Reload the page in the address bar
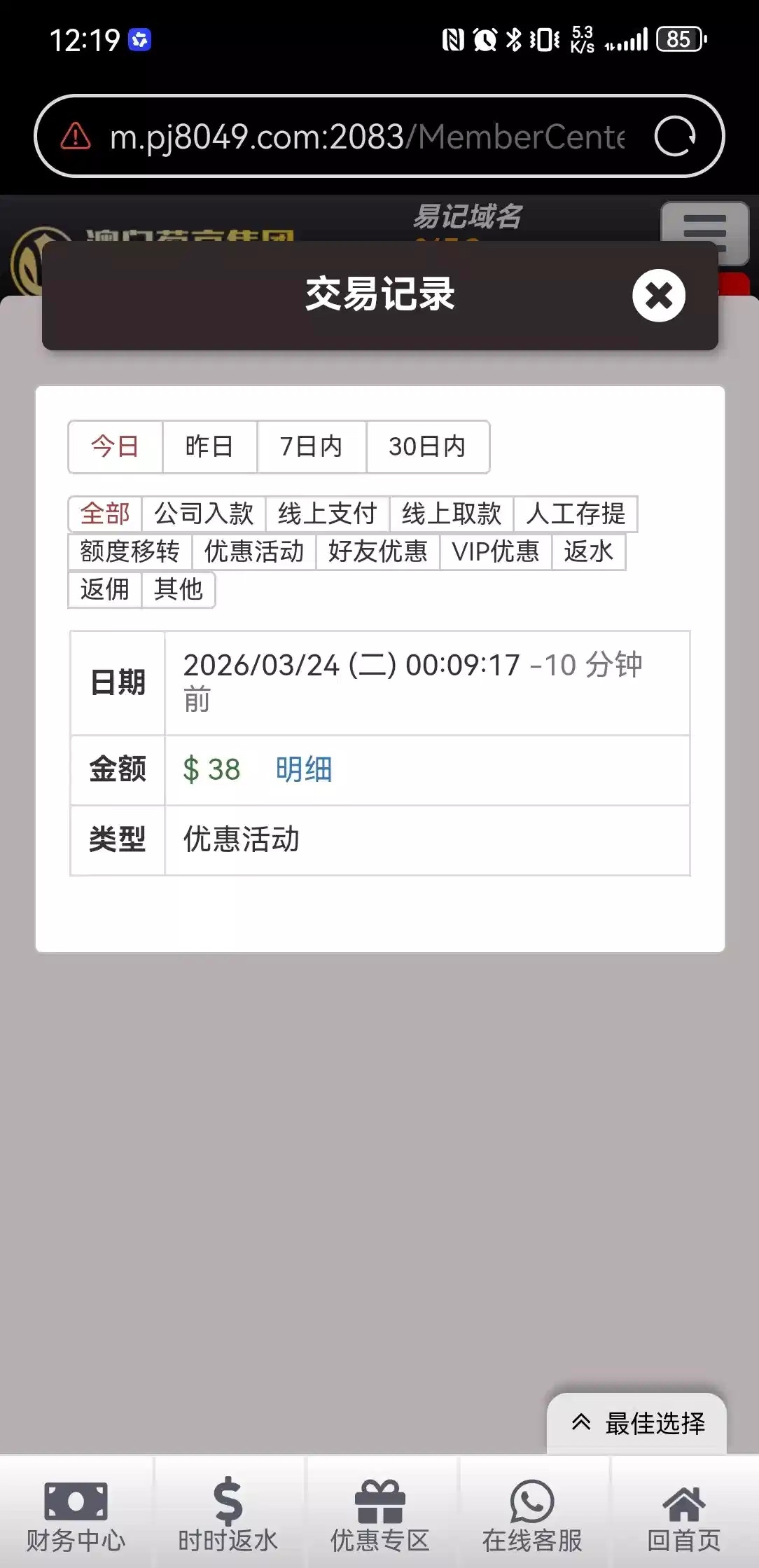 (x=675, y=136)
